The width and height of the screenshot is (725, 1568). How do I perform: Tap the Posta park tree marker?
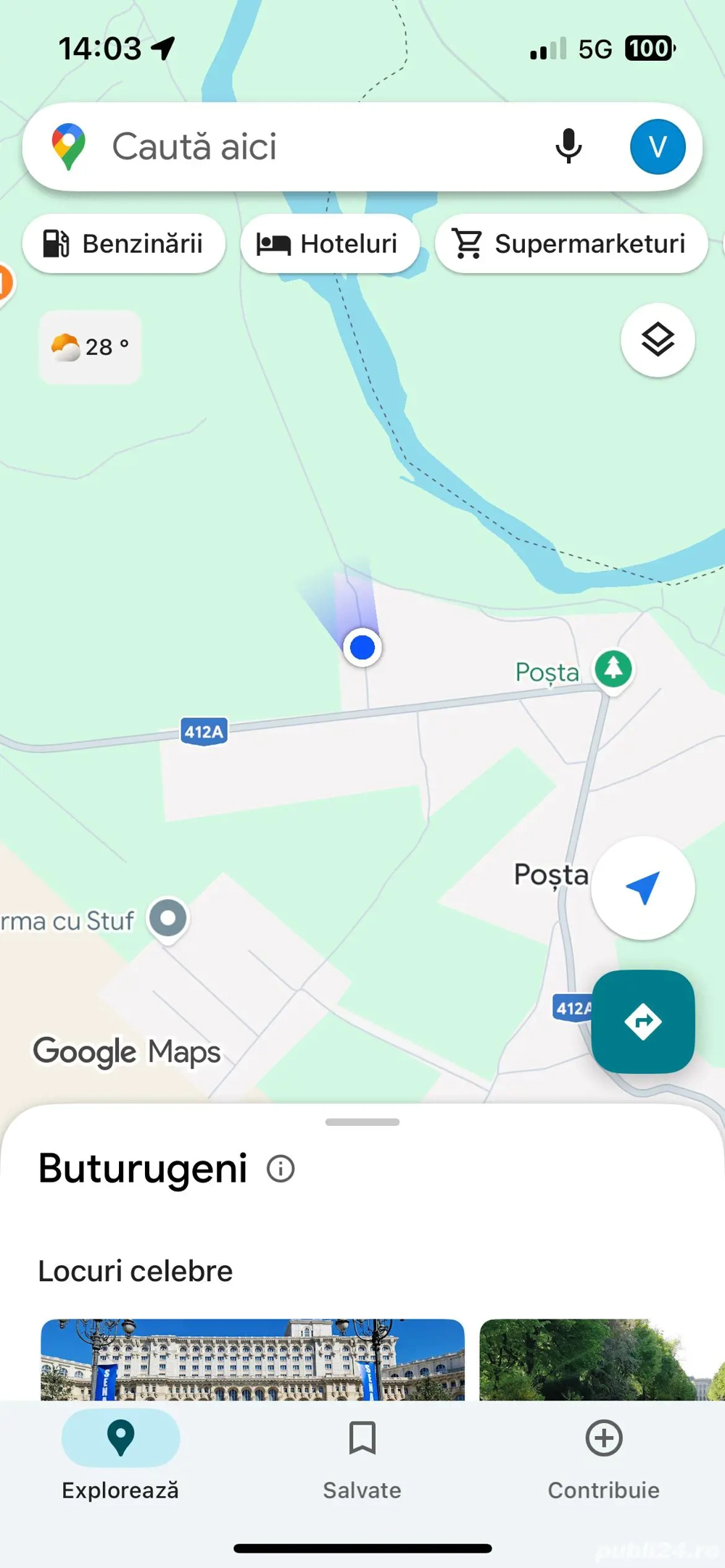(613, 669)
